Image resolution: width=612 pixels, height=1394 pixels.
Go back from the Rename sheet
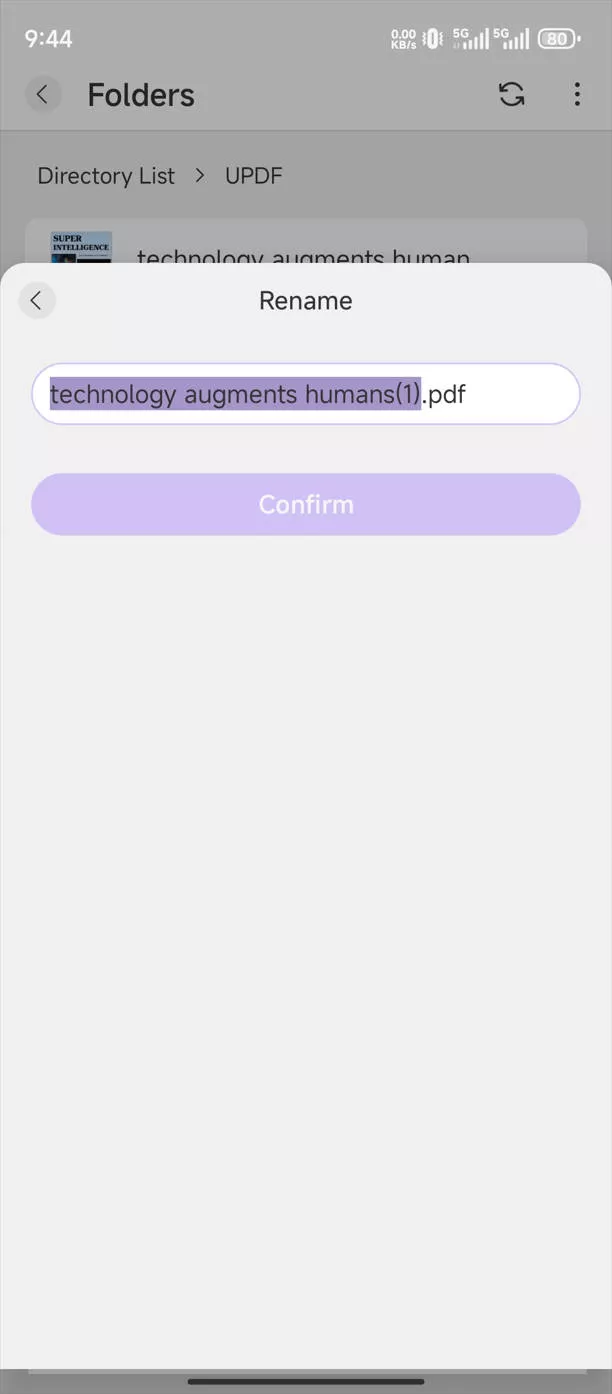37,301
